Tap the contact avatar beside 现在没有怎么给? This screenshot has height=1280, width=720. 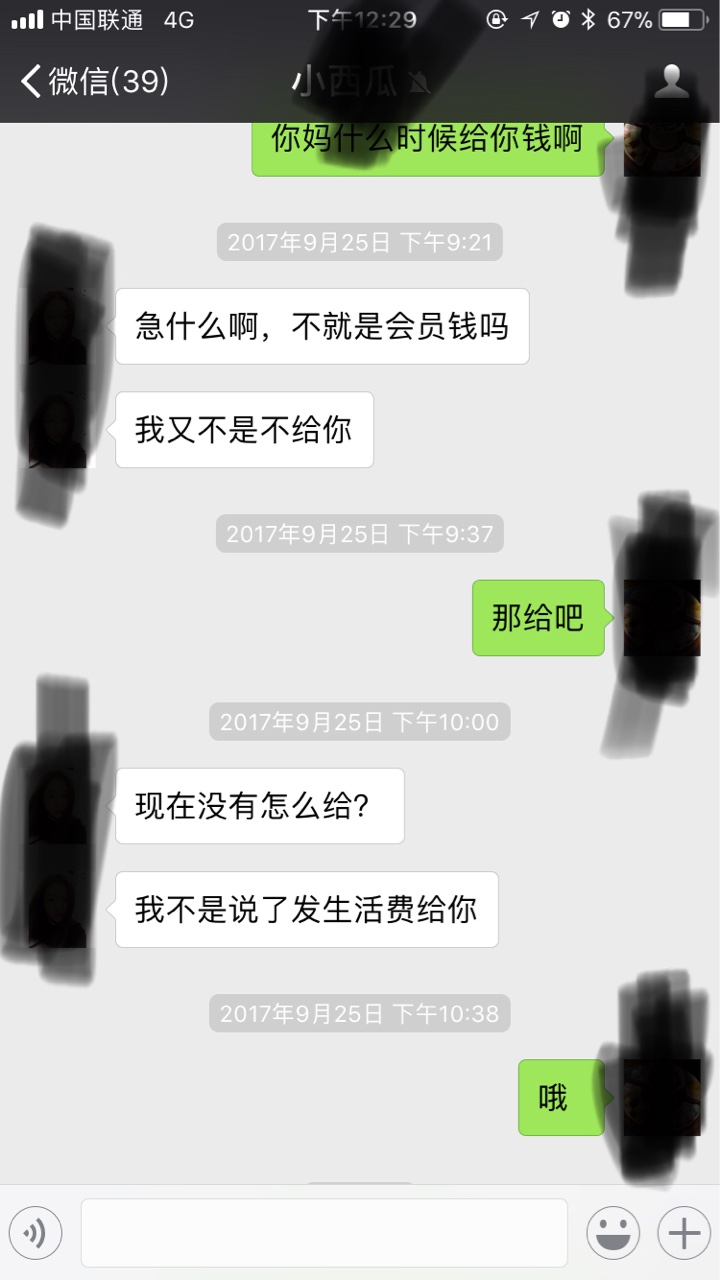pyautogui.click(x=58, y=806)
